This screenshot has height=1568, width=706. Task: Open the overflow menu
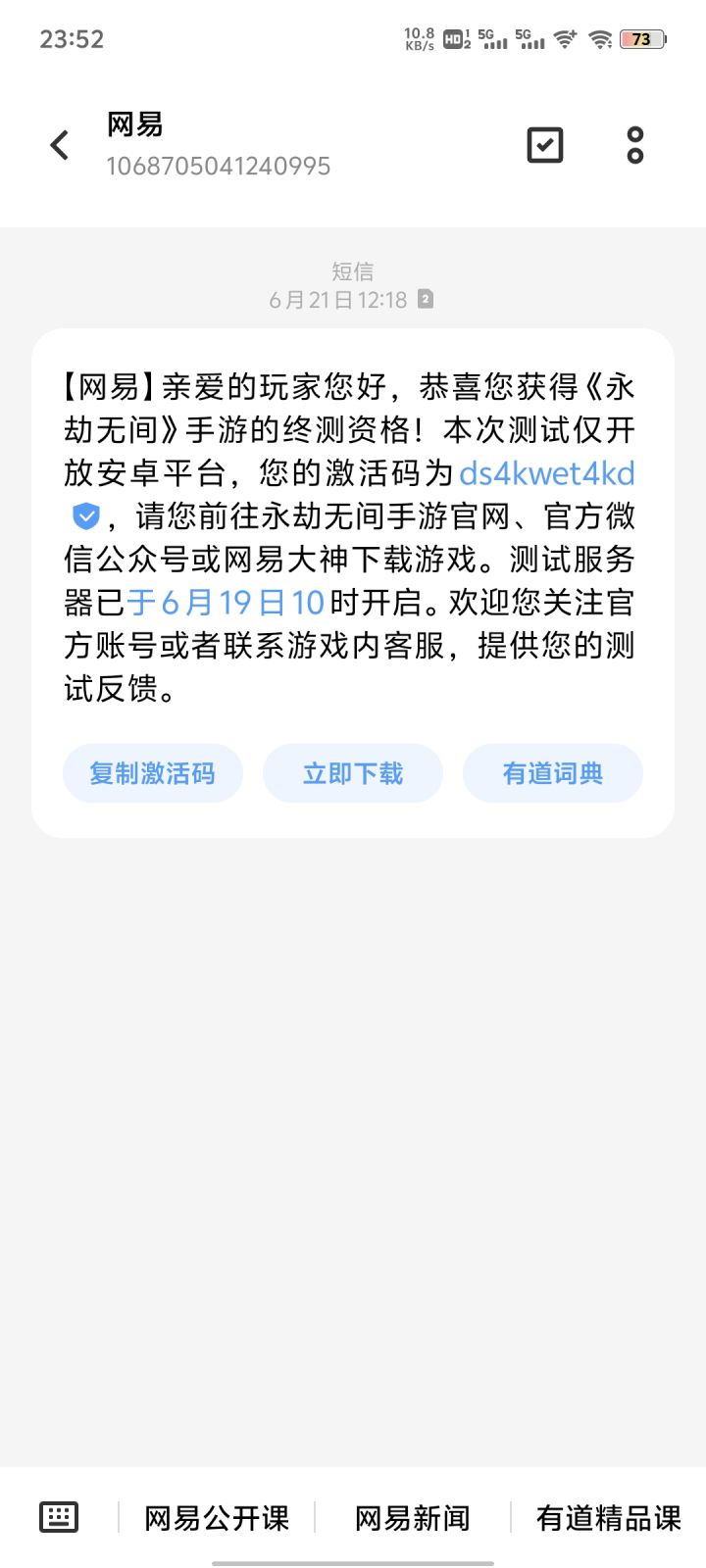pyautogui.click(x=635, y=145)
